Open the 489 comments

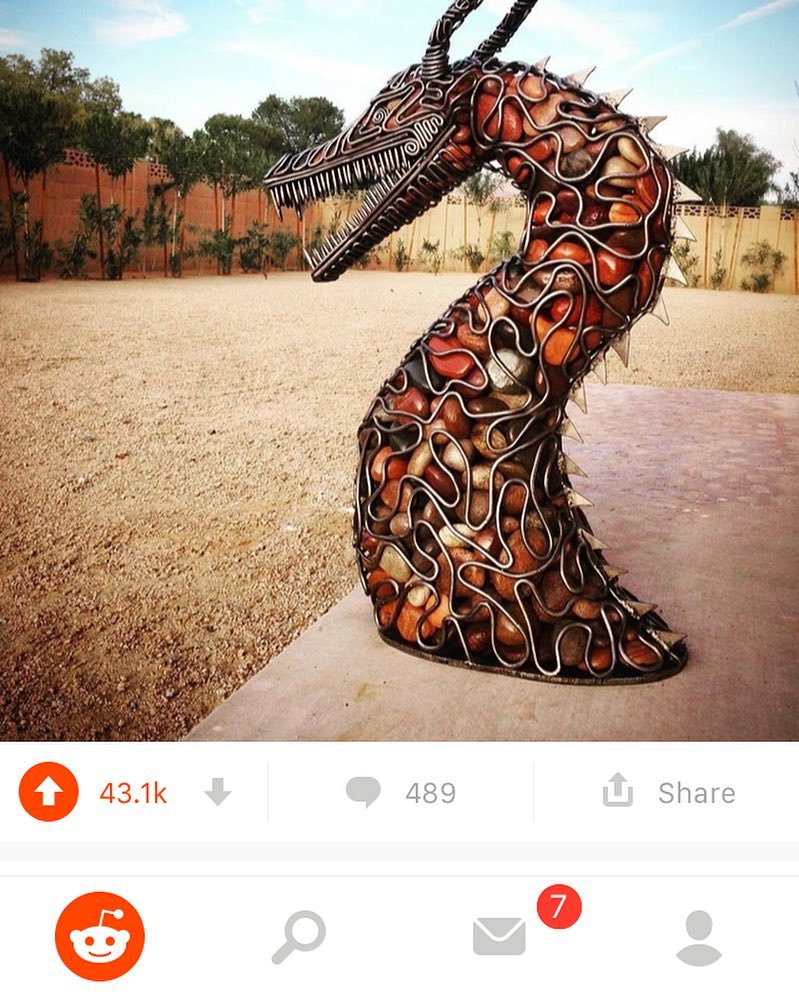pos(400,793)
